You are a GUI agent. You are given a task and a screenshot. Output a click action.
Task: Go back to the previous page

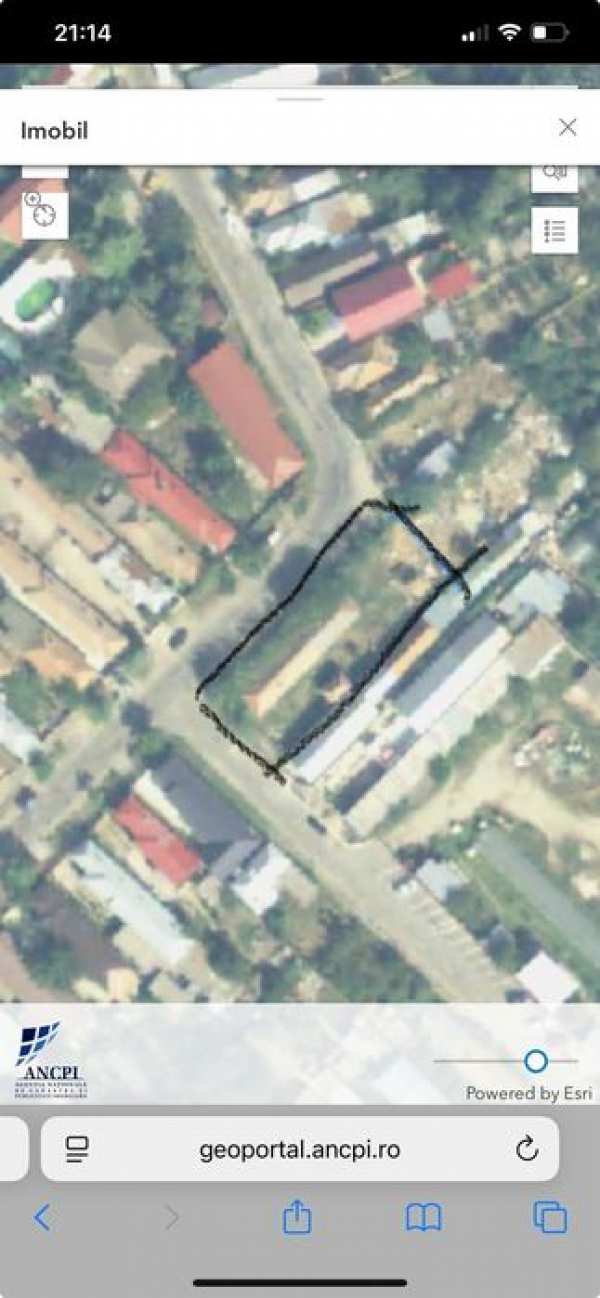42,1217
